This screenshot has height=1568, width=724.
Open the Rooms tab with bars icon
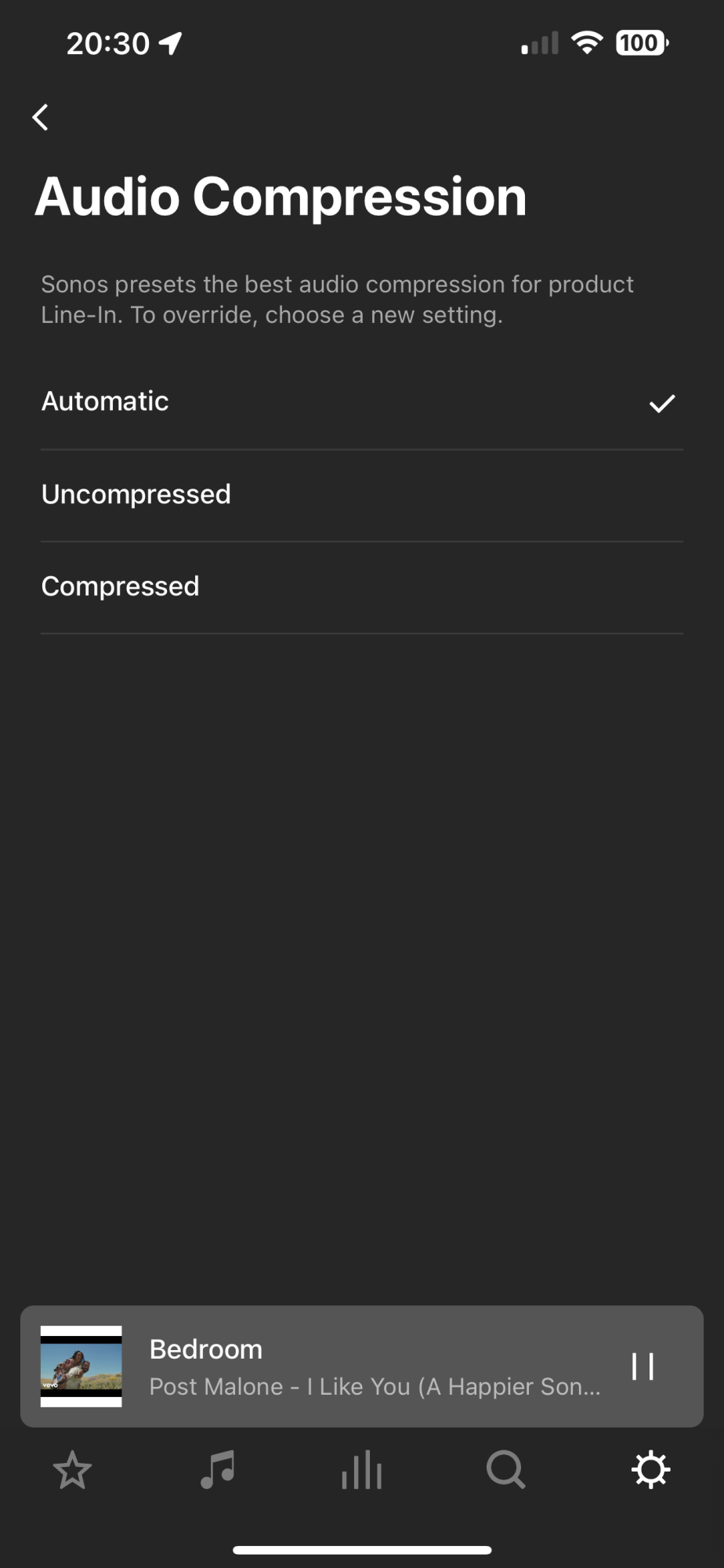pos(362,1470)
